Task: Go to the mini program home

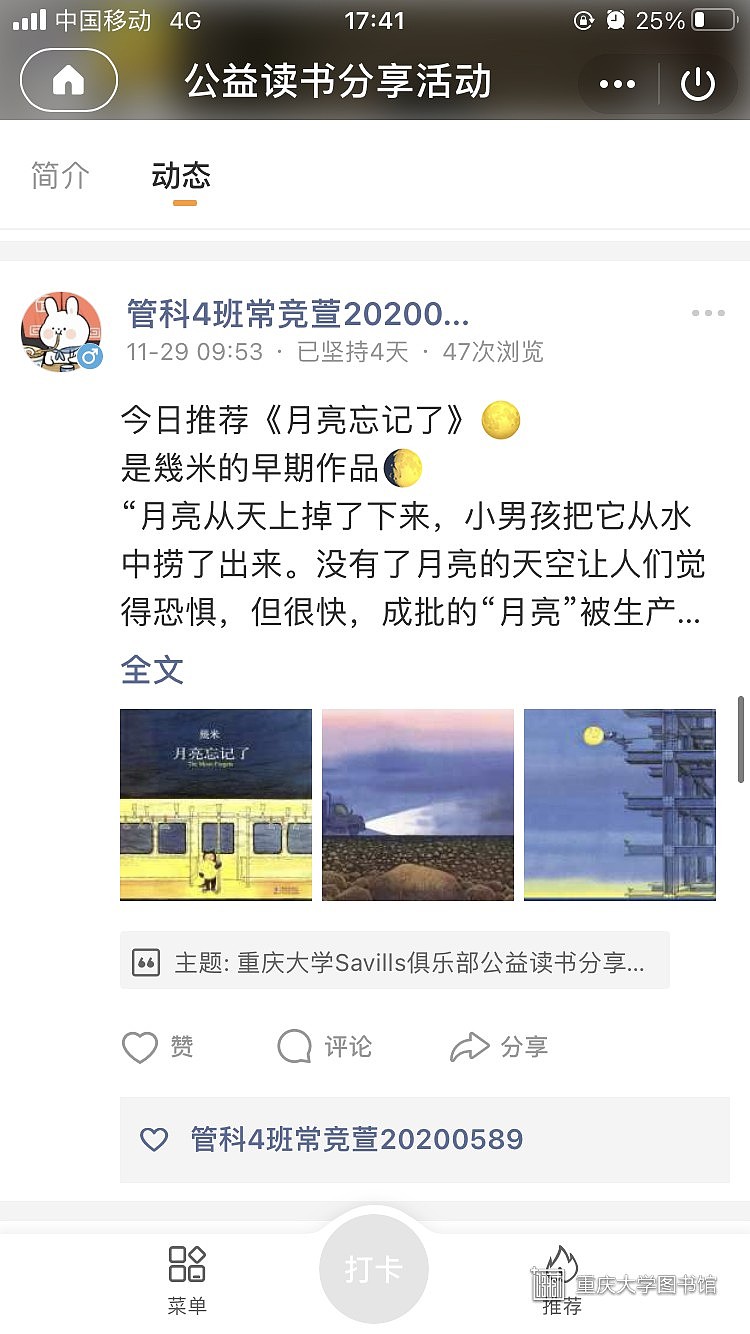Action: (68, 81)
